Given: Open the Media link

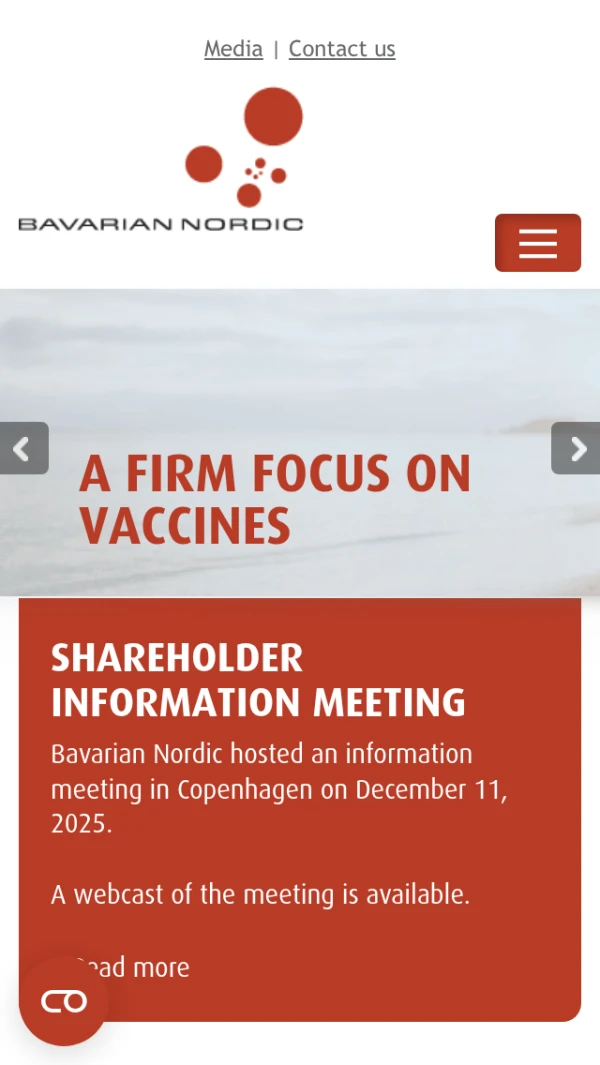Looking at the screenshot, I should tap(233, 49).
